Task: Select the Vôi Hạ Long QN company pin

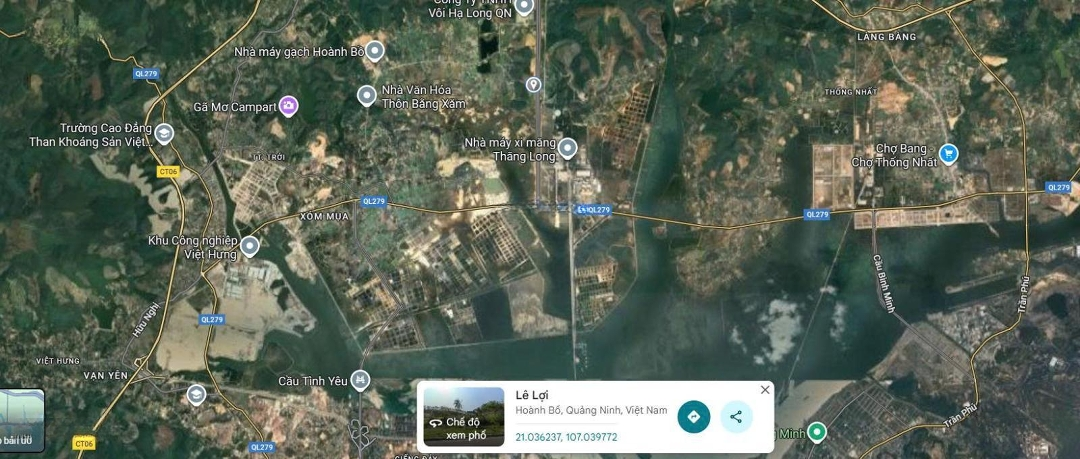Action: click(524, 5)
